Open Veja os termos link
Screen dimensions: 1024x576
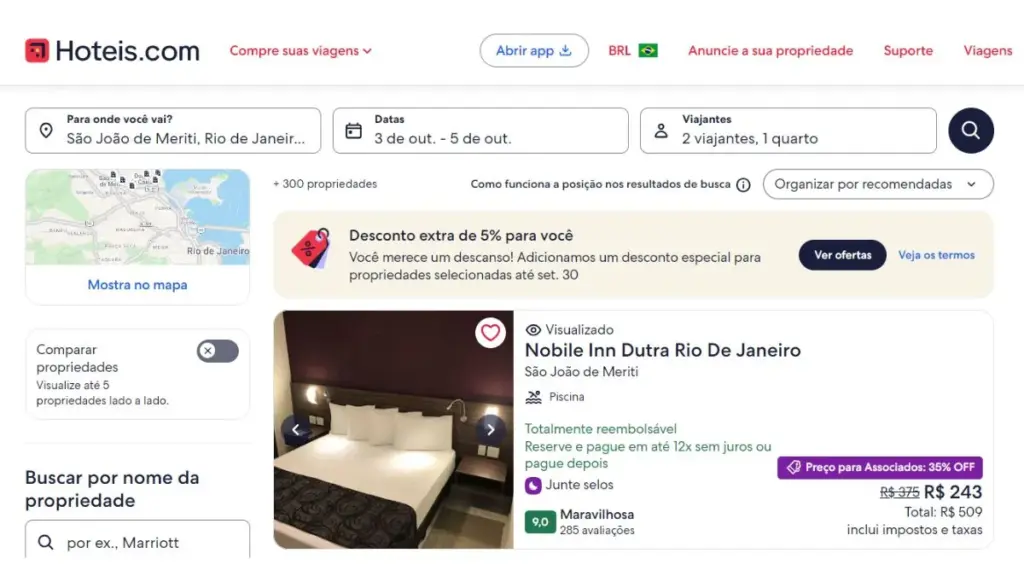coord(936,255)
